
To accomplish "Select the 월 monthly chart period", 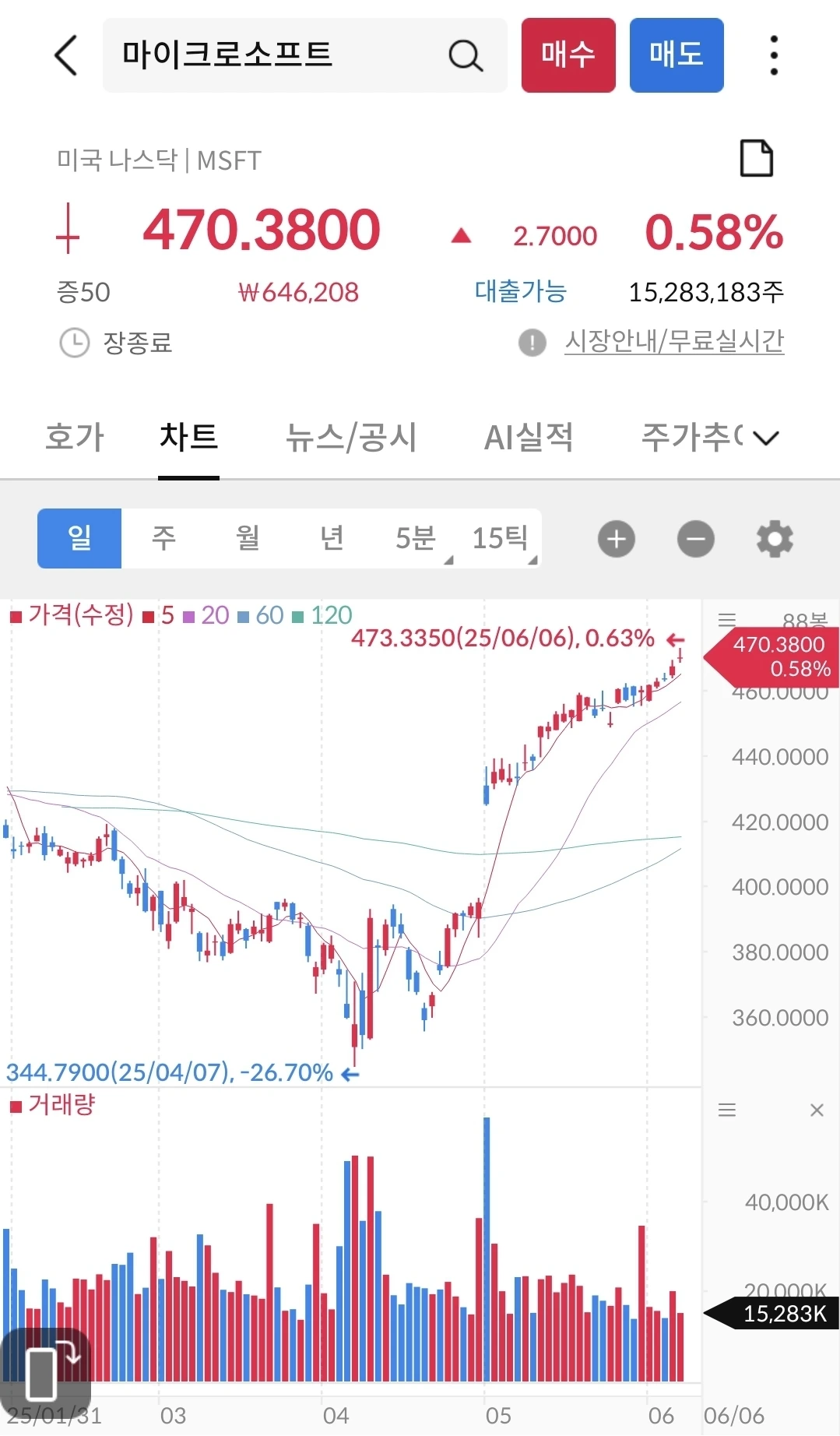I will pos(248,538).
